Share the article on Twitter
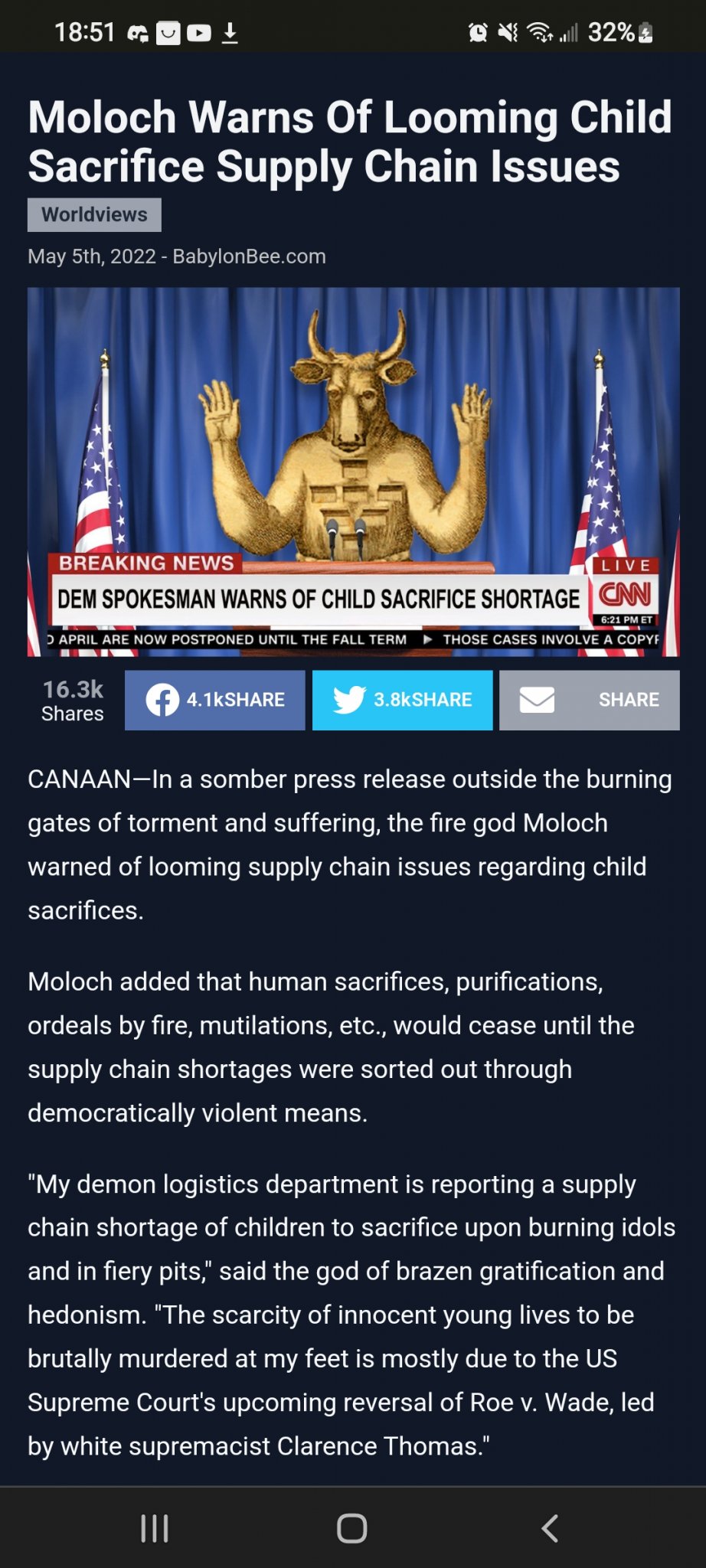706x1568 pixels. [402, 700]
